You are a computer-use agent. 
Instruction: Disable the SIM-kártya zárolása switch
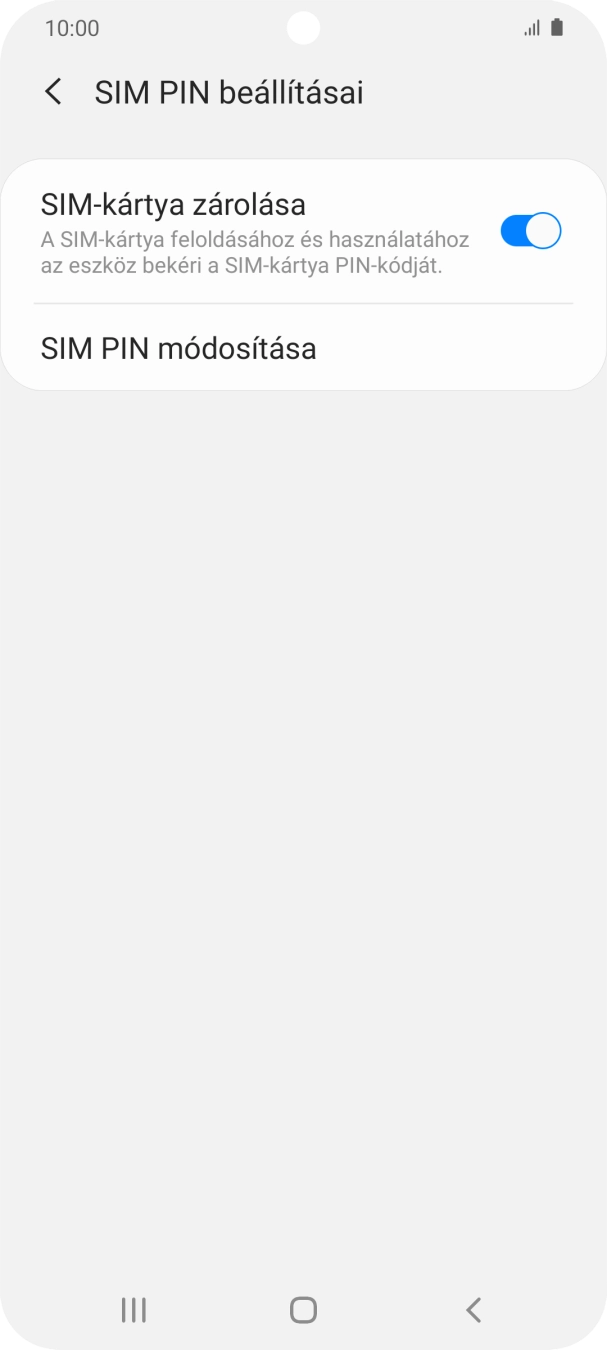coord(530,231)
